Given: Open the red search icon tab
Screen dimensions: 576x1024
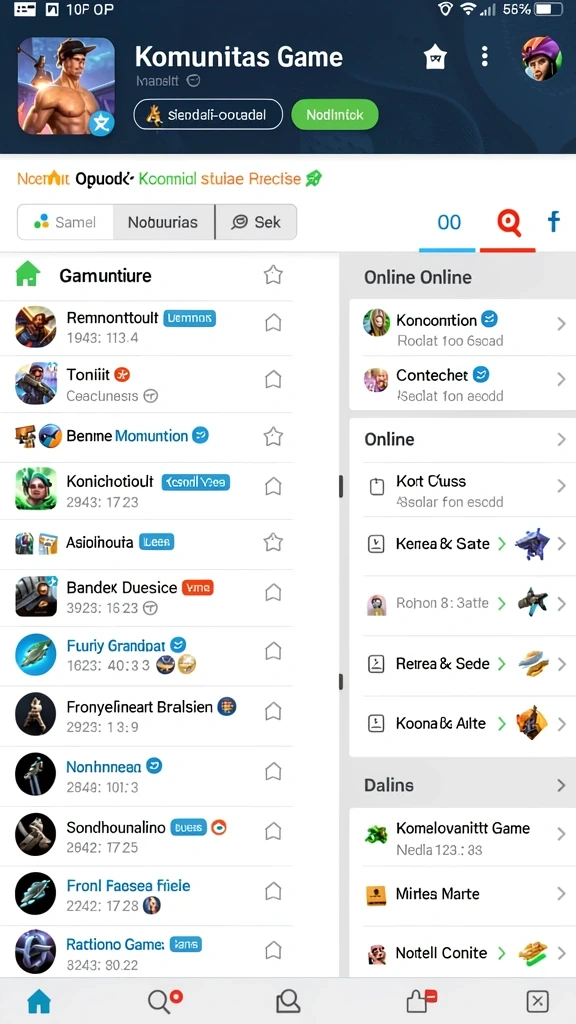Looking at the screenshot, I should 508,223.
